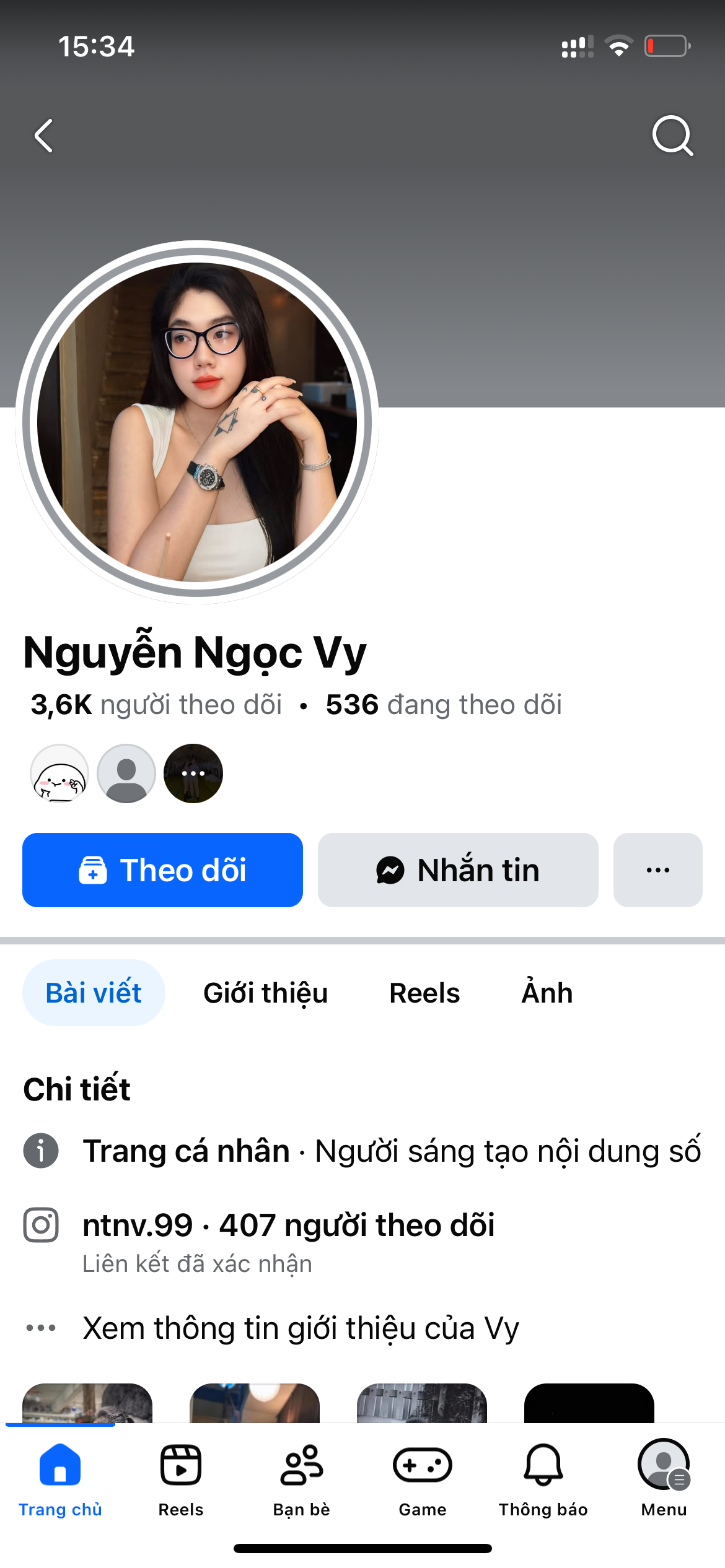Open the 536 đang theo dõi list
Image resolution: width=725 pixels, height=1568 pixels.
(444, 705)
